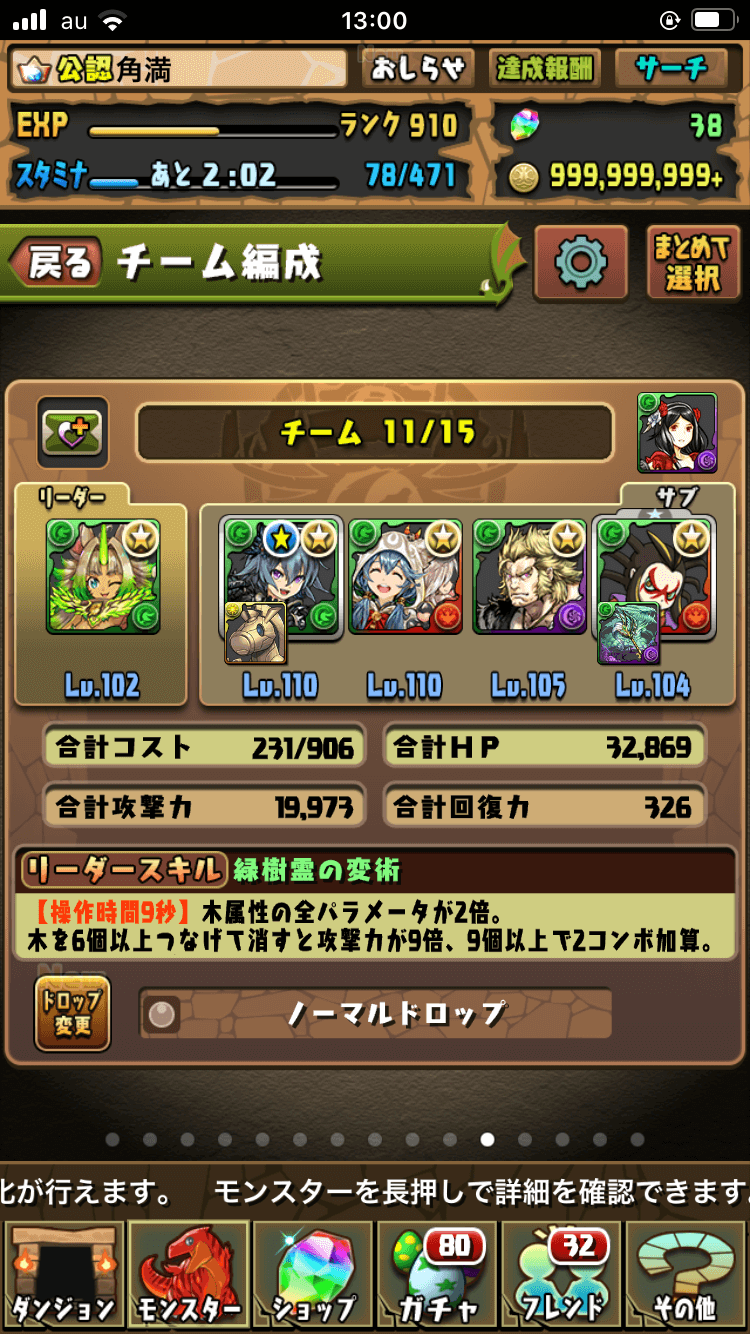Open おしらせ notifications
Screen dimensions: 750x1334
coord(419,68)
